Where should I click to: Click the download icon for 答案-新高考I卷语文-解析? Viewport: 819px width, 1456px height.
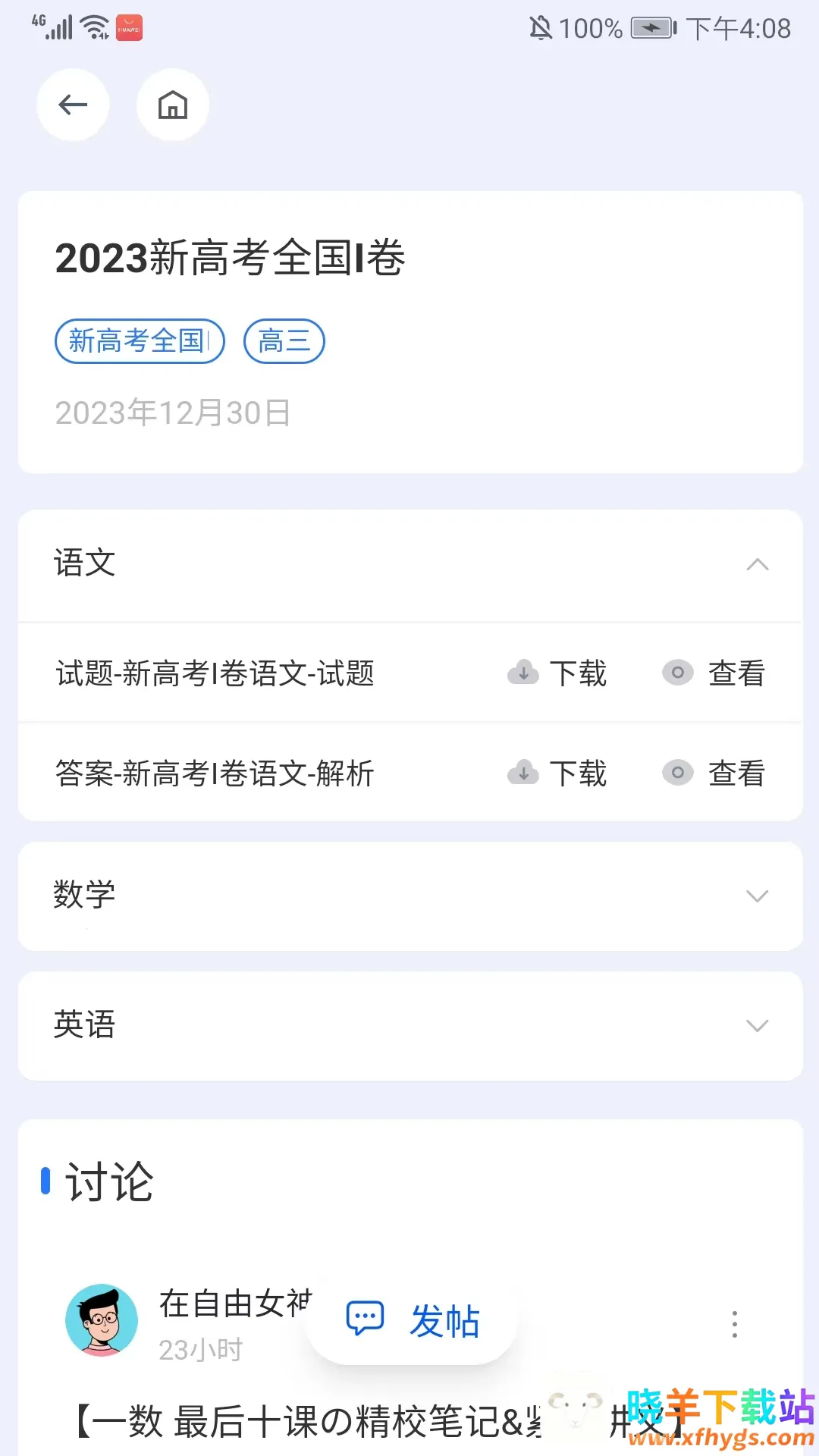522,773
